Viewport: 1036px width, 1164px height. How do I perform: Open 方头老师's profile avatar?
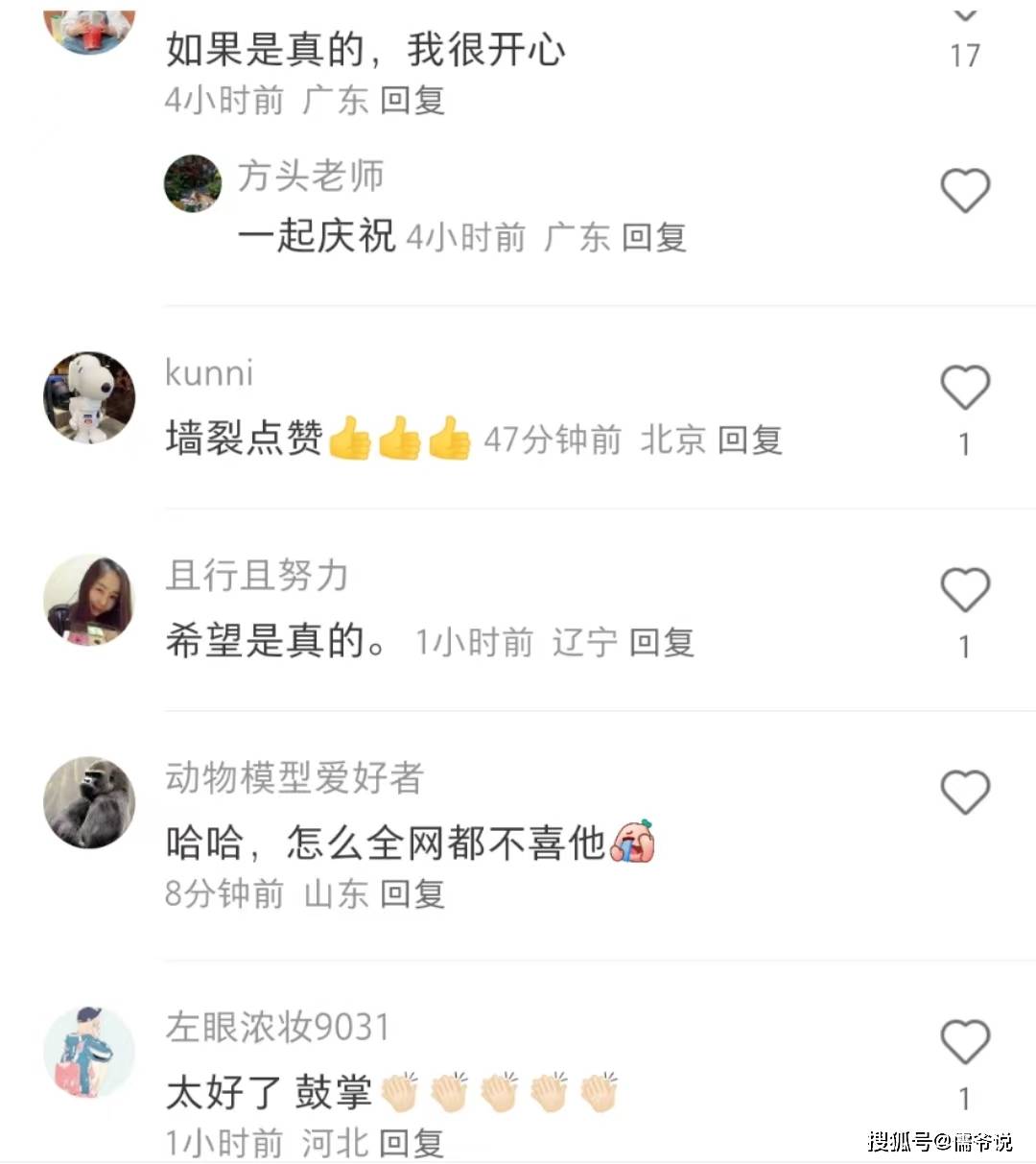(193, 183)
